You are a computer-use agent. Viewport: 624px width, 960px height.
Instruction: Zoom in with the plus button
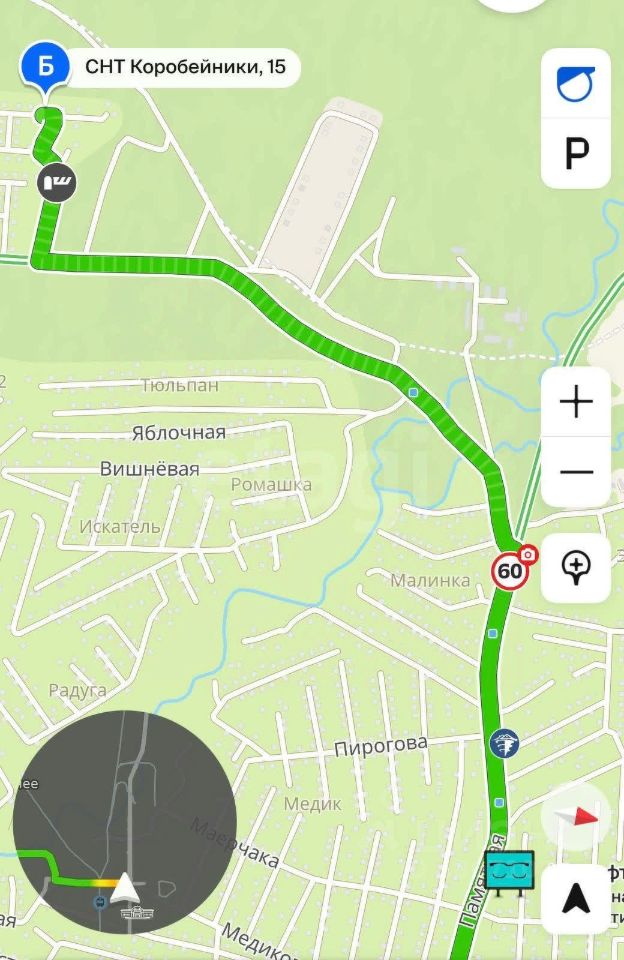pyautogui.click(x=575, y=402)
